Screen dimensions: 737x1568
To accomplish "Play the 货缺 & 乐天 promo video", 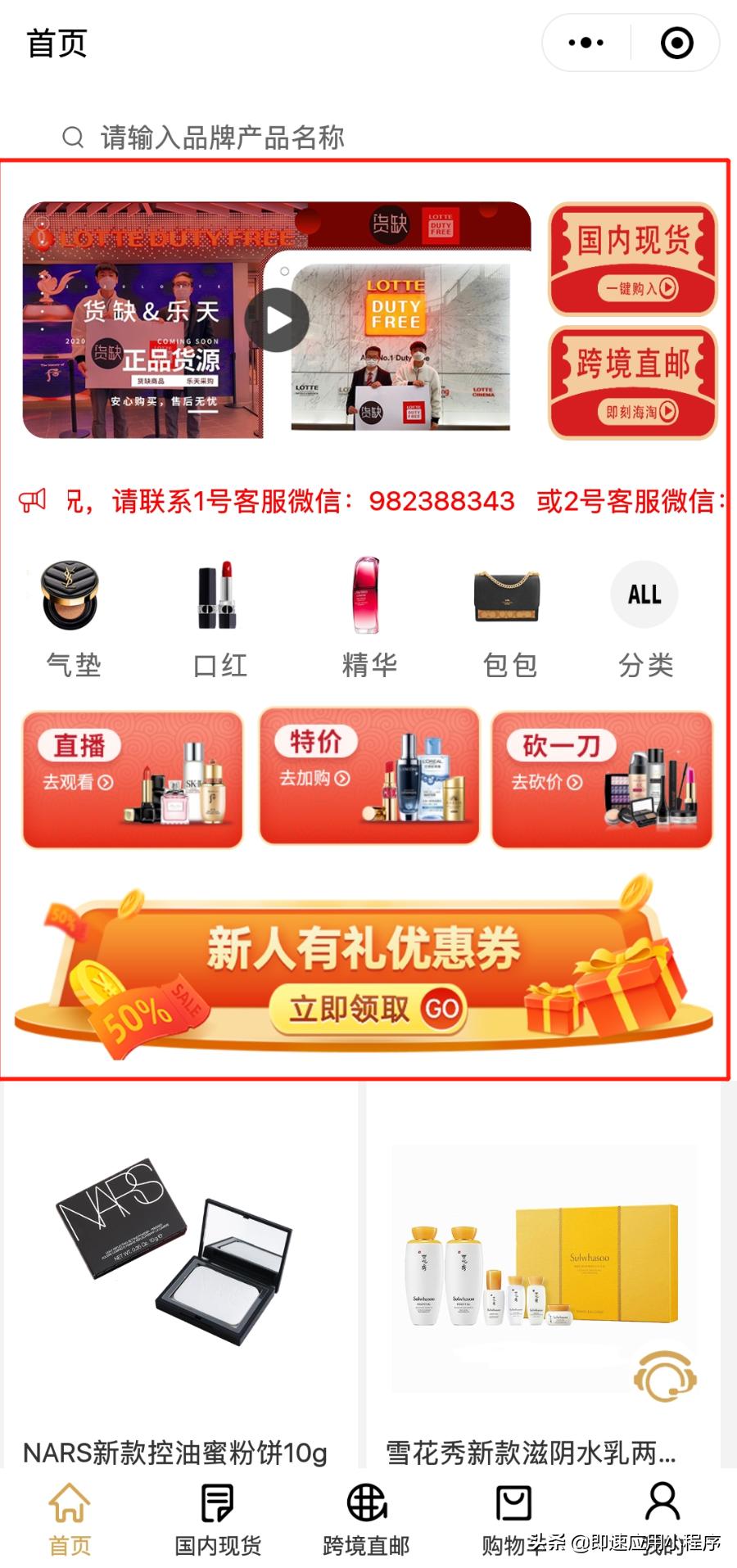I will (278, 320).
